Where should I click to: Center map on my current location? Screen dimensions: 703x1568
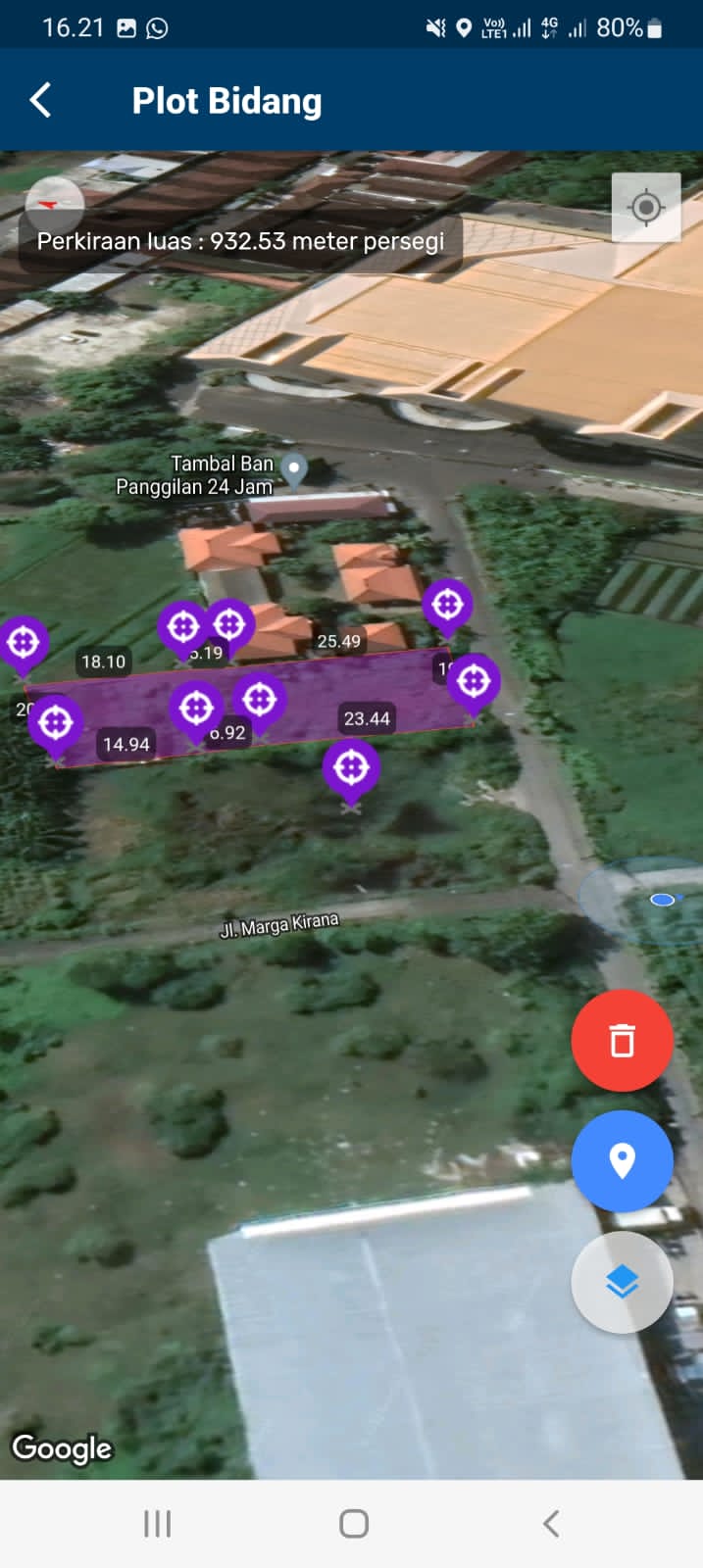[645, 208]
